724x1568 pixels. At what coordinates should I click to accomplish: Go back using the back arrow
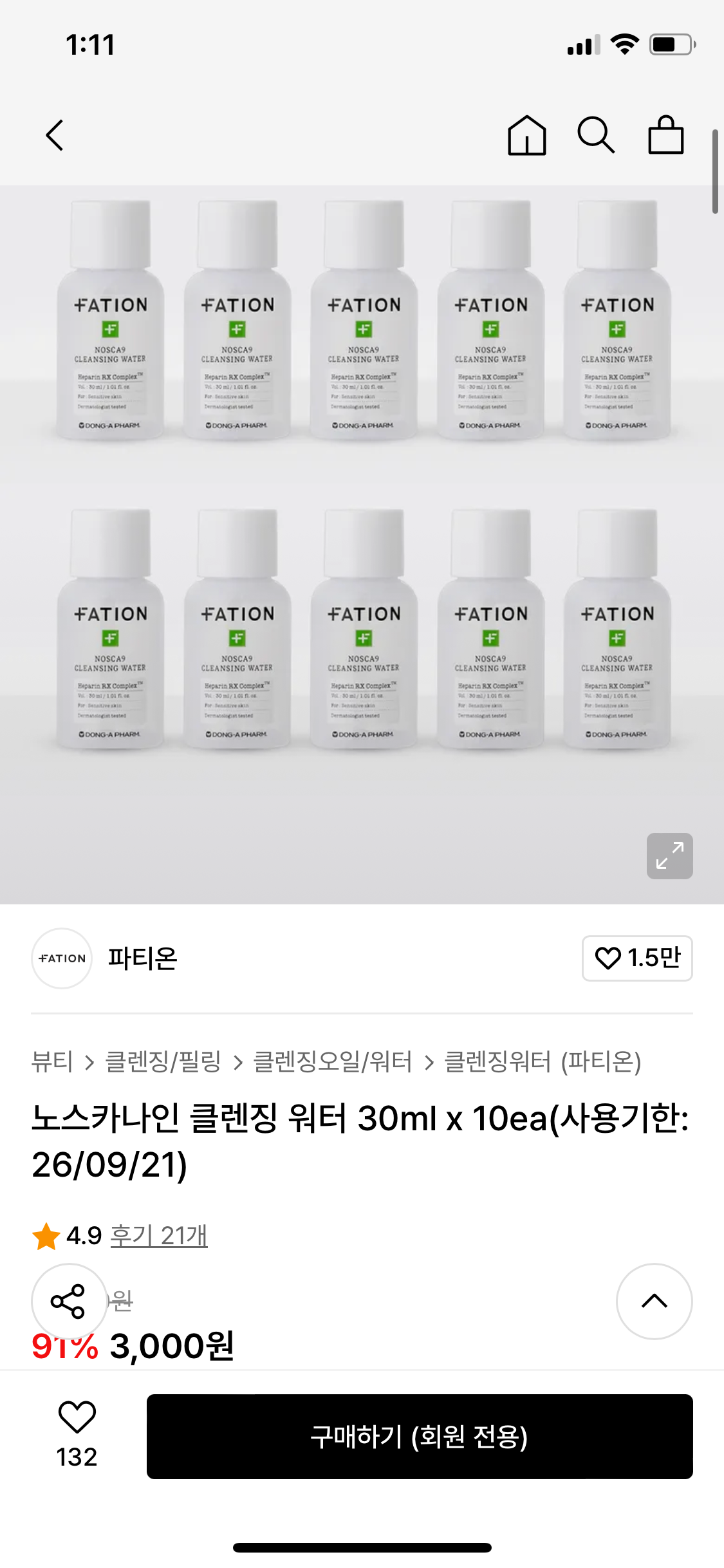coord(55,135)
